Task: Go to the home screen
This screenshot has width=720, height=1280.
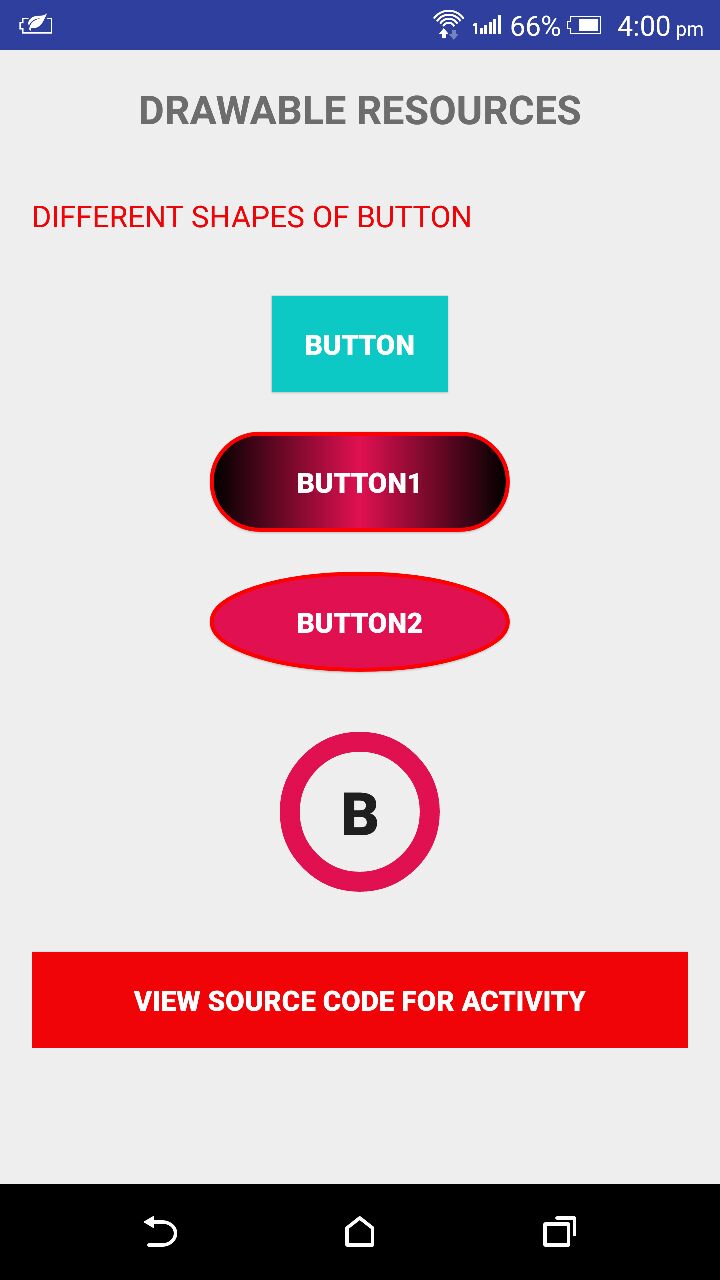Action: 360,1232
